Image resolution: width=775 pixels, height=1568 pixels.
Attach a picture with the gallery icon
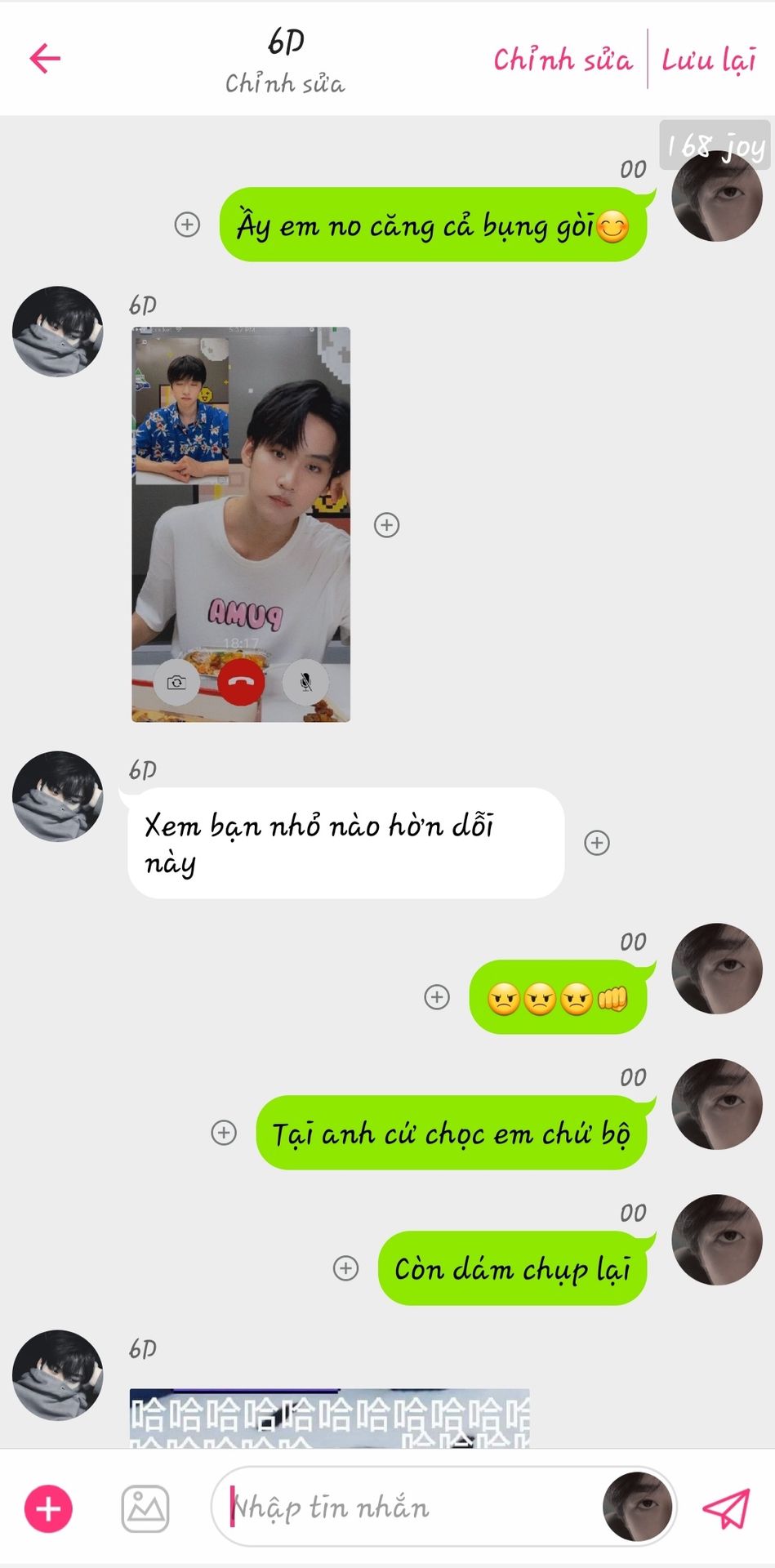coord(145,1508)
